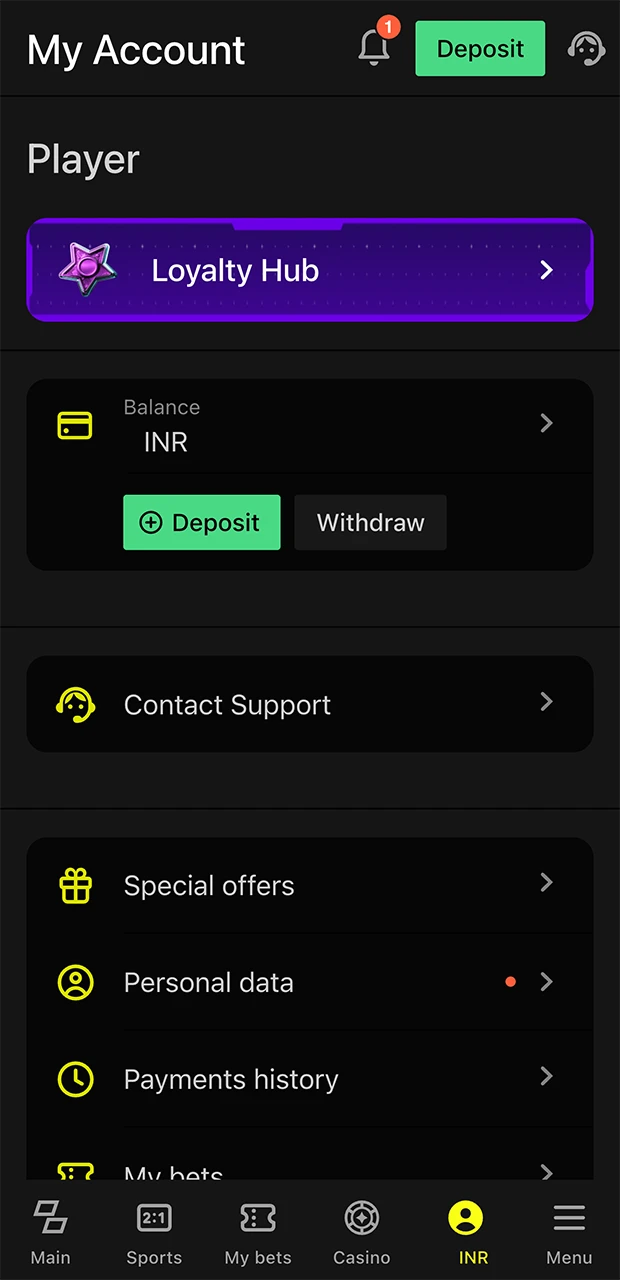Open the support headset icon in the header

[585, 48]
